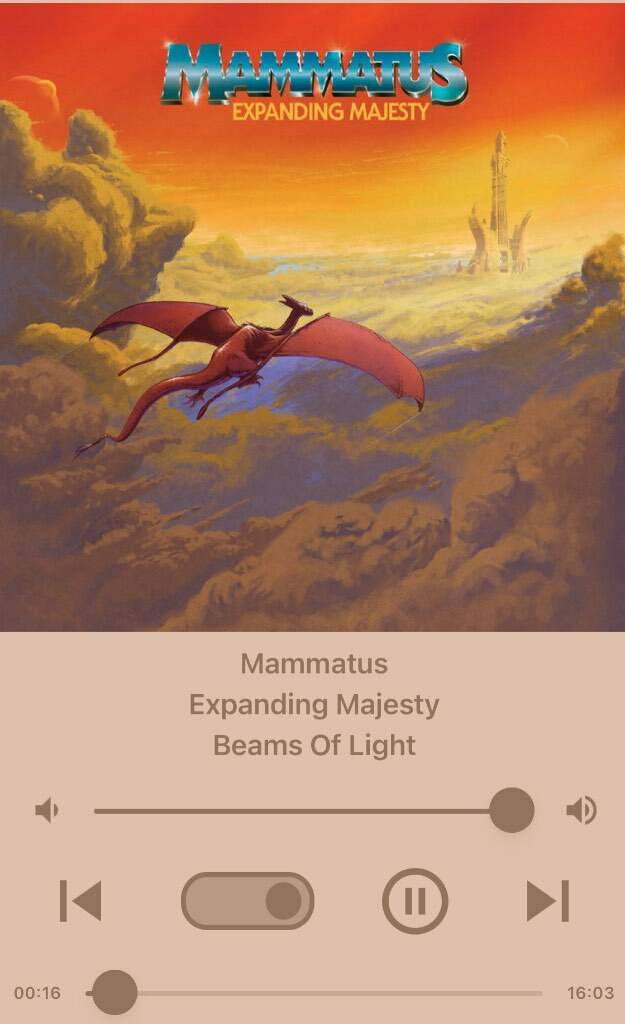Pause the Beams Of Light track

[x=415, y=901]
